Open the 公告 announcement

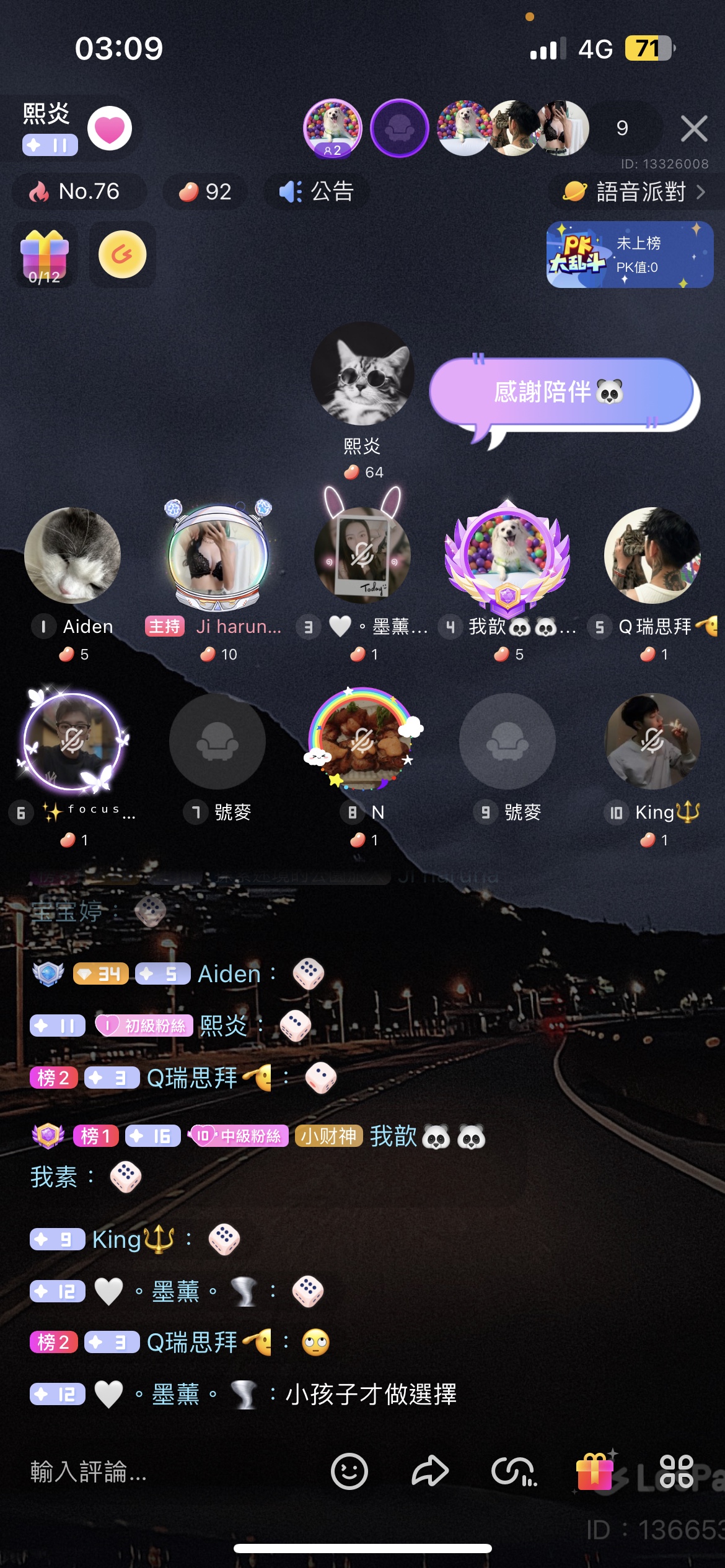click(x=317, y=191)
